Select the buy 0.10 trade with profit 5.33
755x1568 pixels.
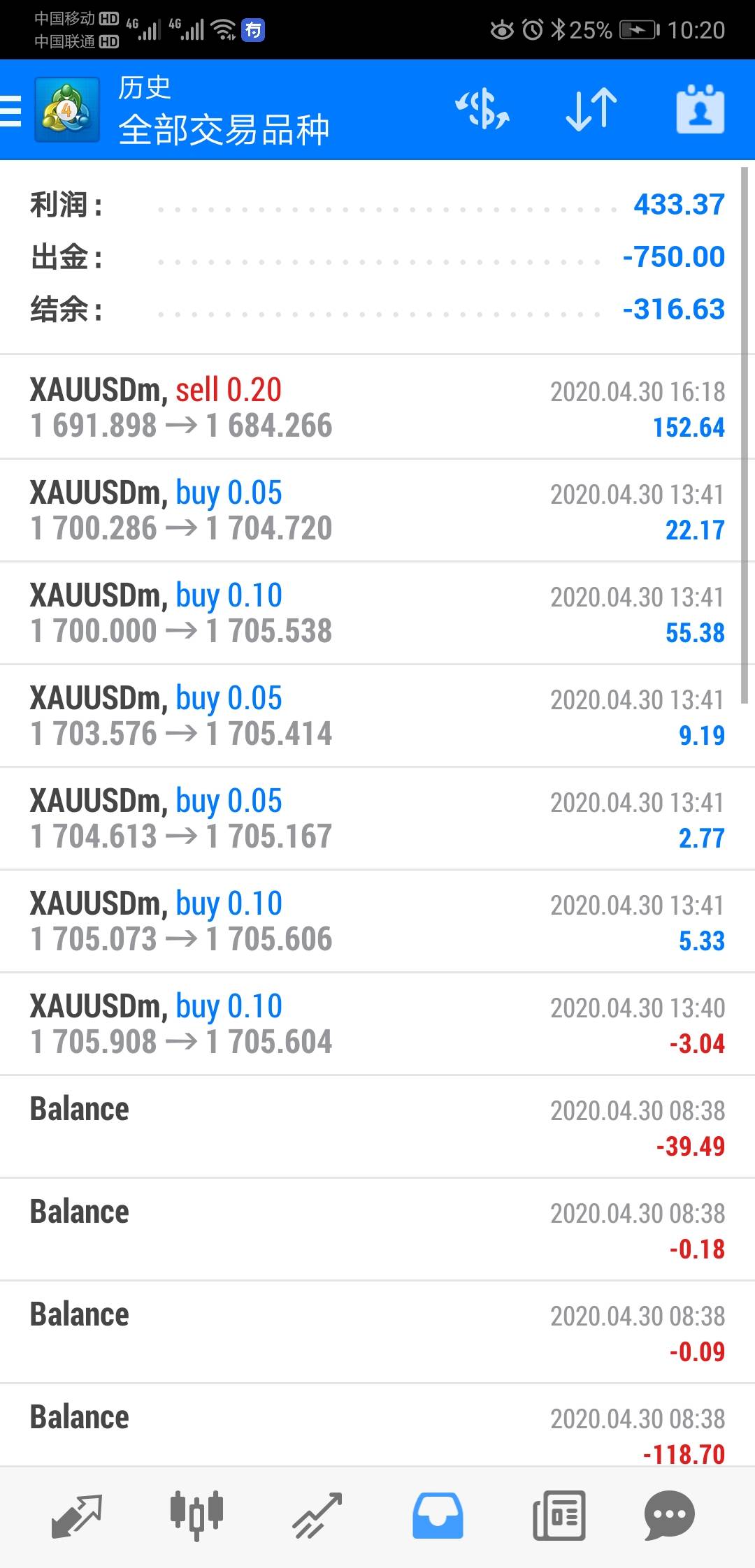point(377,922)
